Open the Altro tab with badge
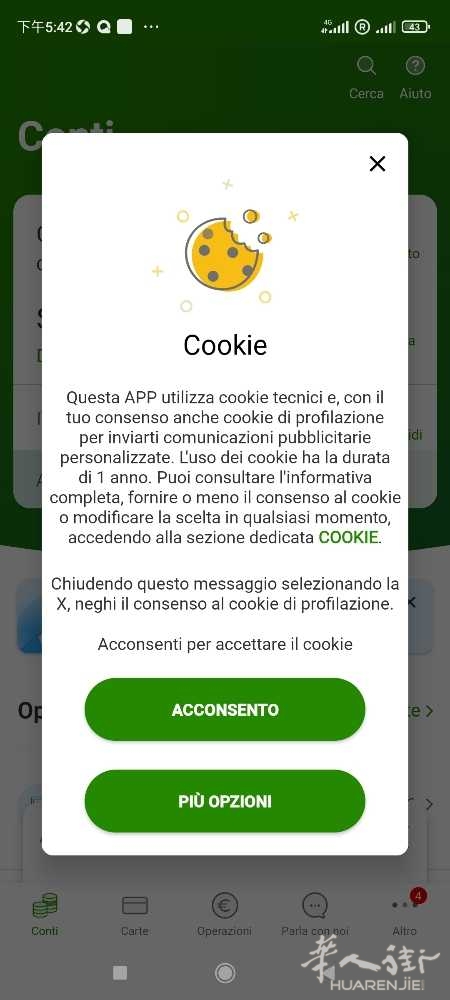This screenshot has height=1000, width=450. coord(405,915)
